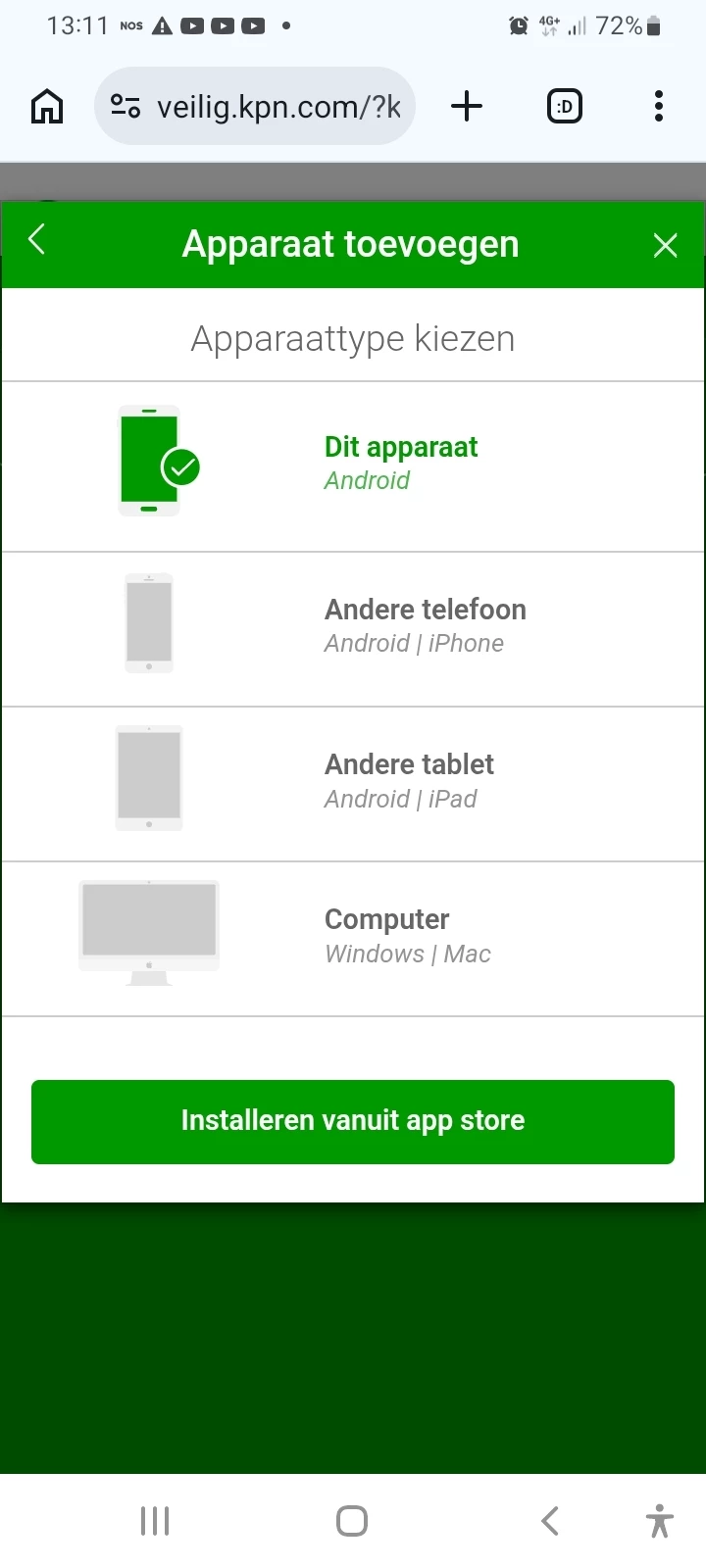706x1568 pixels.
Task: Choose Andere tablet option
Action: tap(353, 784)
